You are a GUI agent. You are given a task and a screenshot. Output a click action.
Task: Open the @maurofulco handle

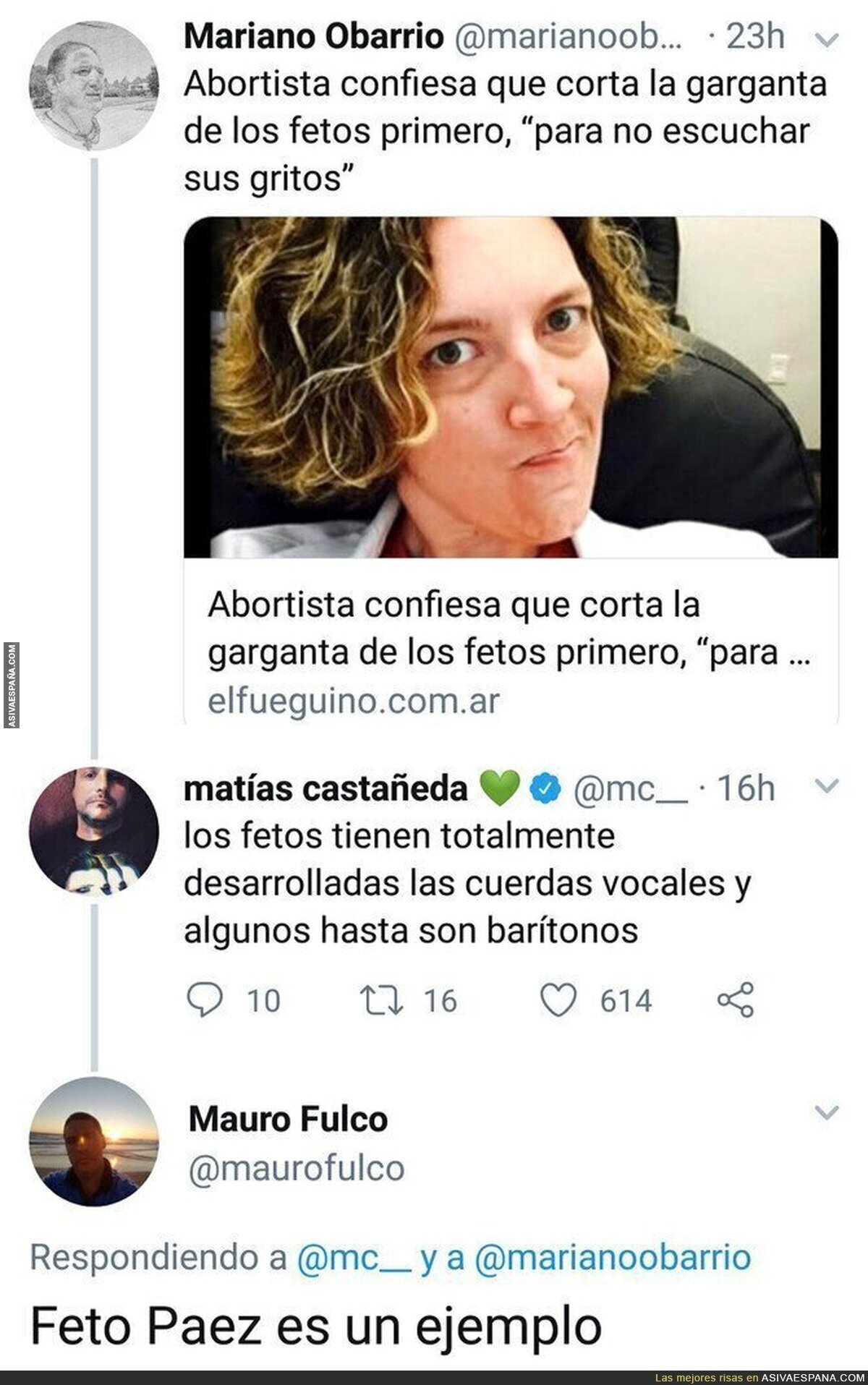(x=297, y=1168)
